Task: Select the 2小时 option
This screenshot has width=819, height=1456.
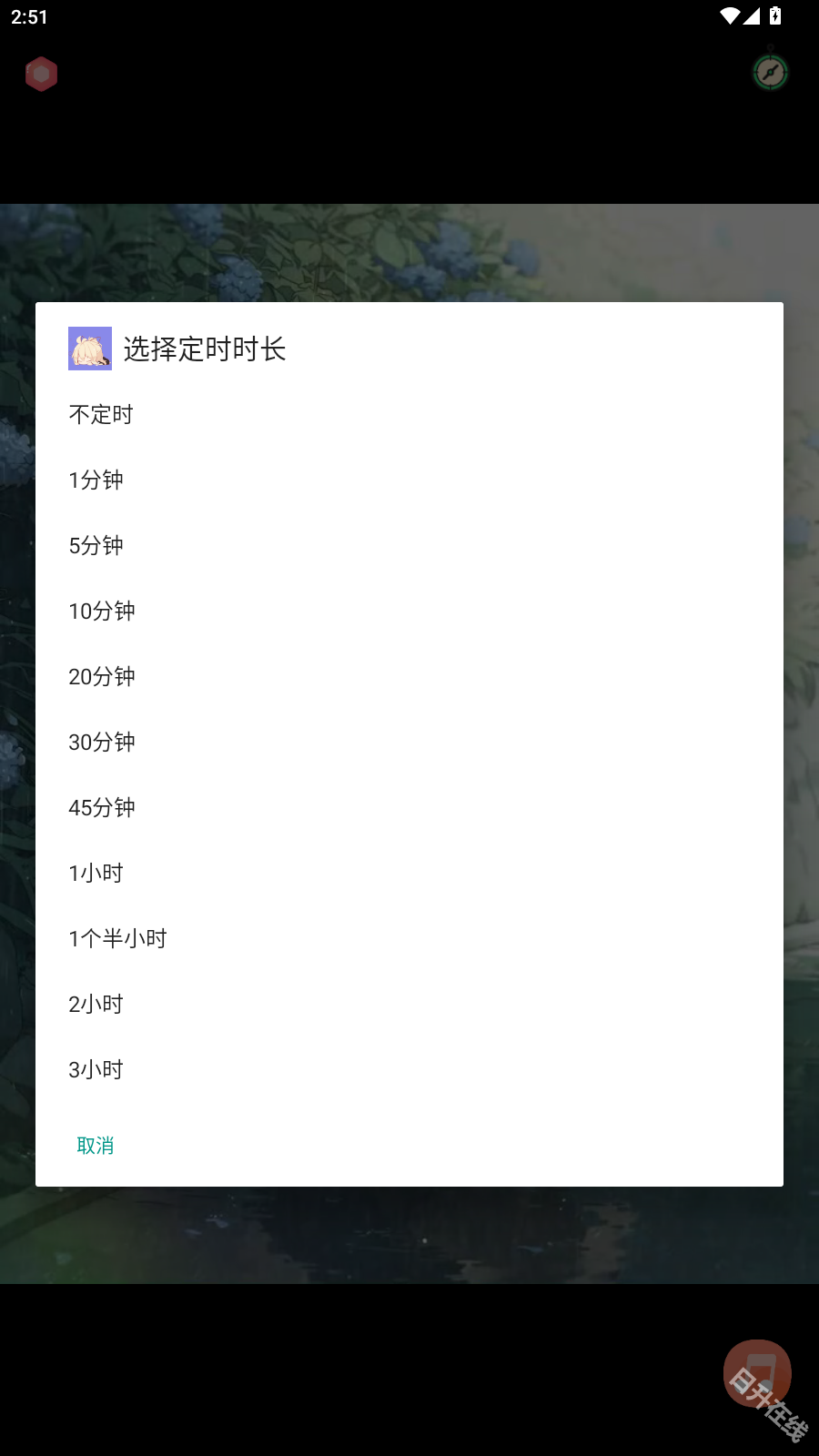Action: [96, 1003]
